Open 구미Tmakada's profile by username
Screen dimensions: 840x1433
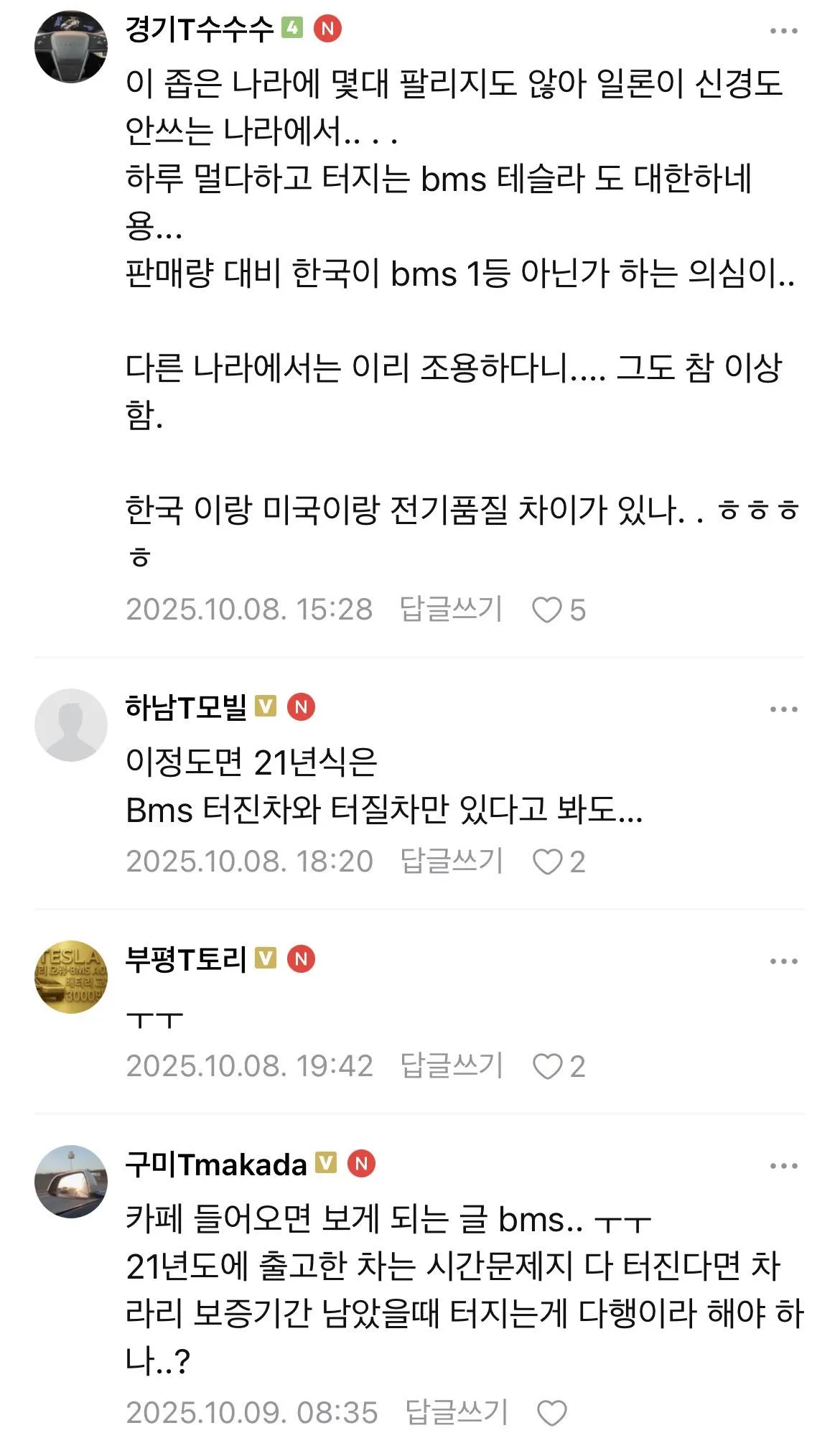216,1164
